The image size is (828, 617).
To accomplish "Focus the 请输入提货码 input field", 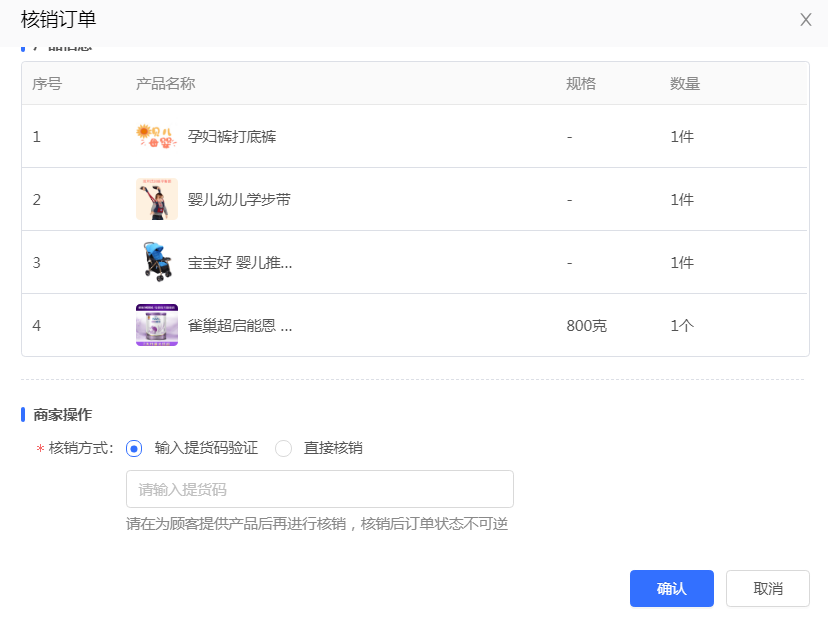I will coord(319,489).
